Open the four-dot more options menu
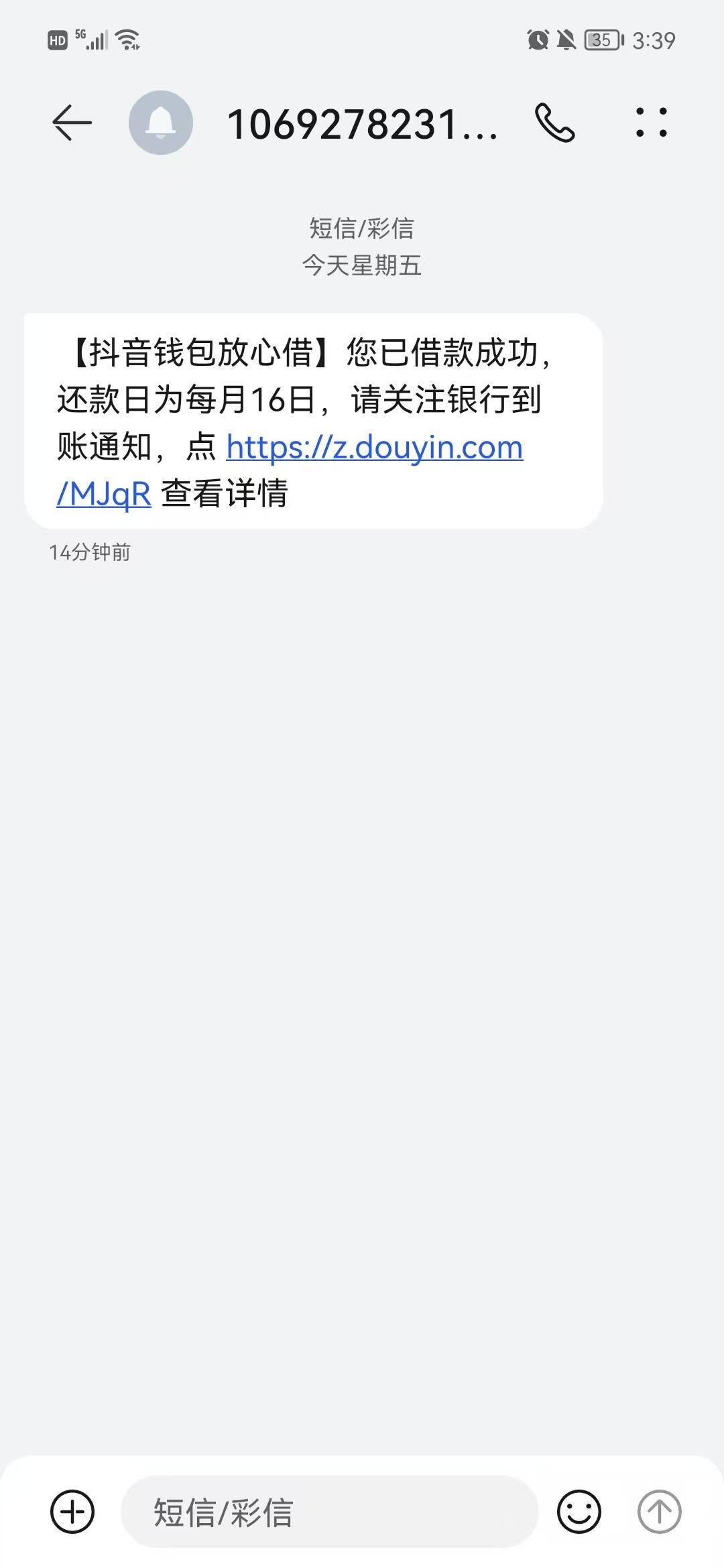This screenshot has width=724, height=1568. pyautogui.click(x=652, y=123)
